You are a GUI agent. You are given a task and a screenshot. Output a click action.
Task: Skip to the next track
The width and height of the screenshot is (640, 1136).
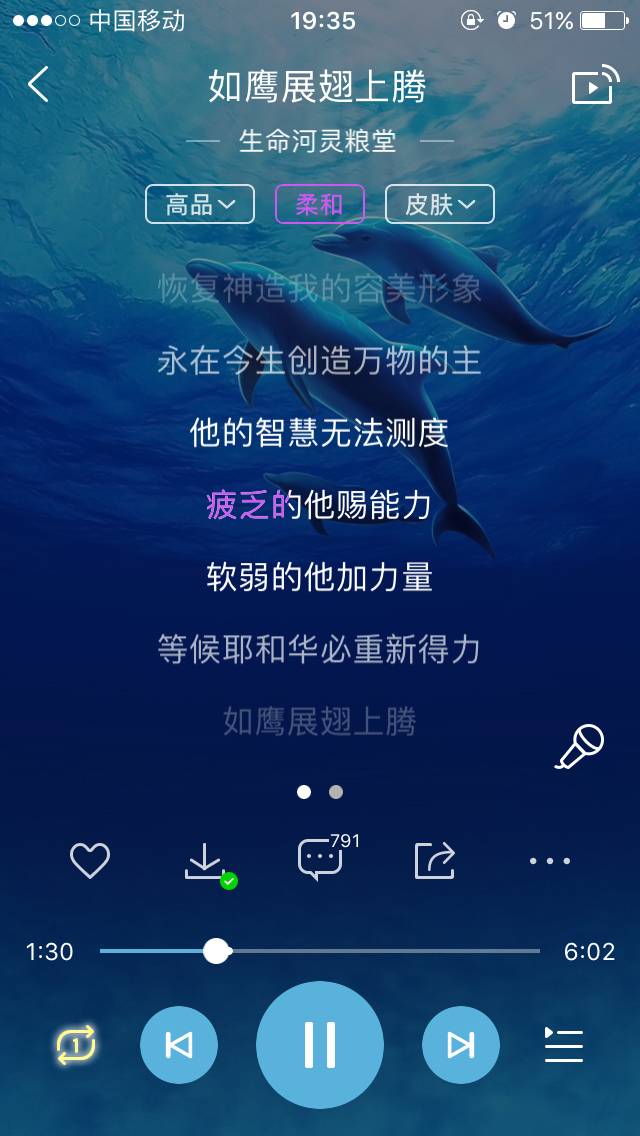click(x=461, y=1045)
